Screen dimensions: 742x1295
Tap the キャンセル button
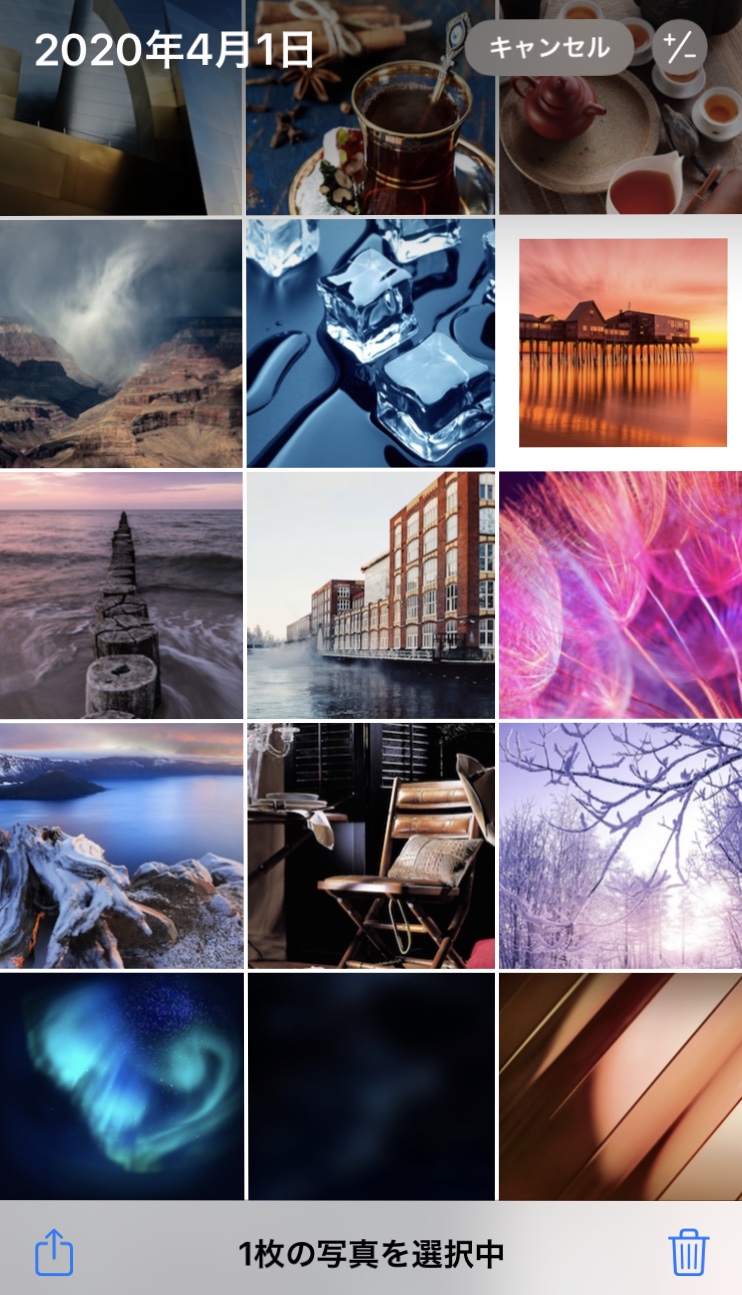coord(549,47)
